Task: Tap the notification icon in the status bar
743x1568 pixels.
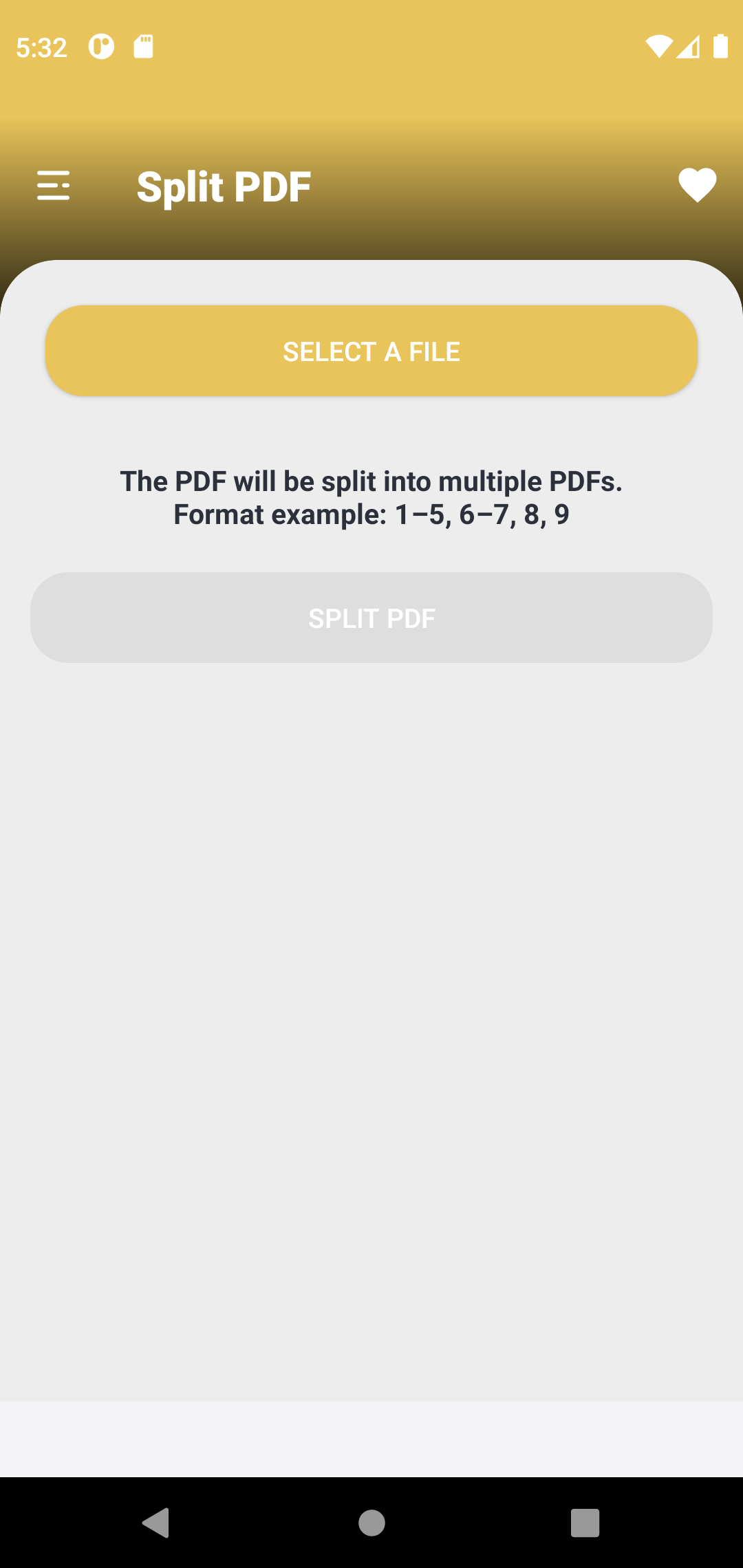Action: [100, 47]
